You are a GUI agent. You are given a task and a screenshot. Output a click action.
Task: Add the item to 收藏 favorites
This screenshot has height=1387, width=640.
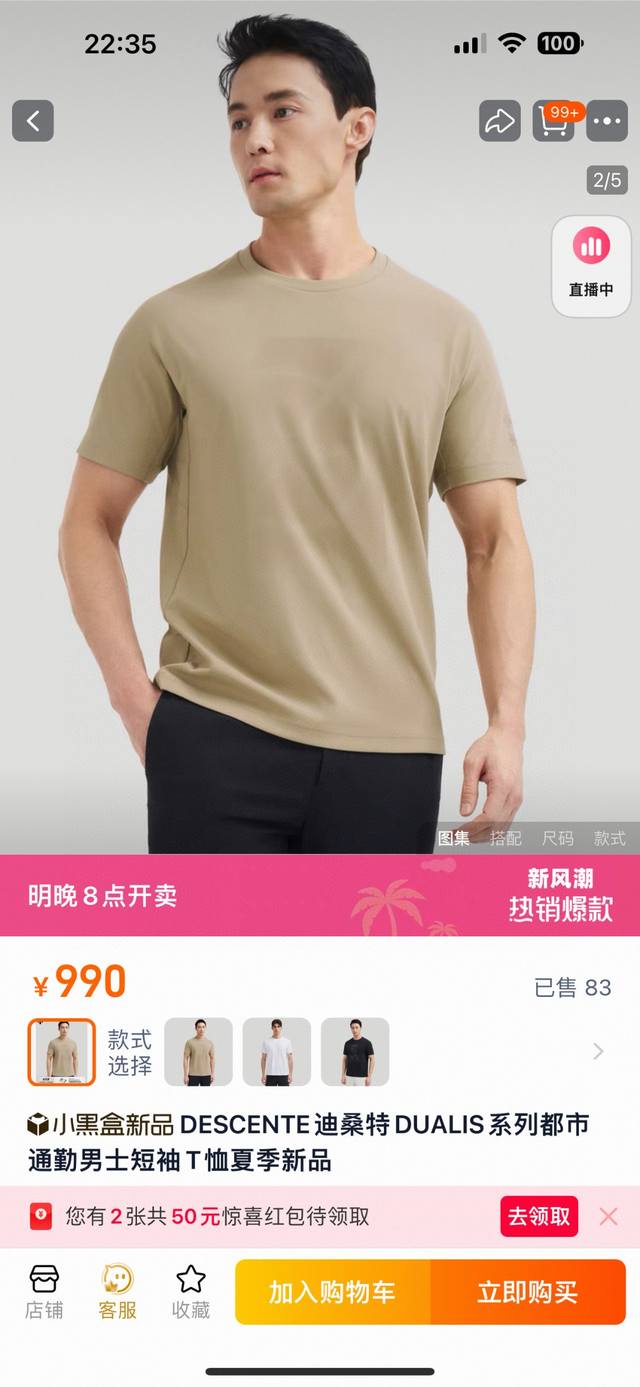click(x=190, y=1291)
